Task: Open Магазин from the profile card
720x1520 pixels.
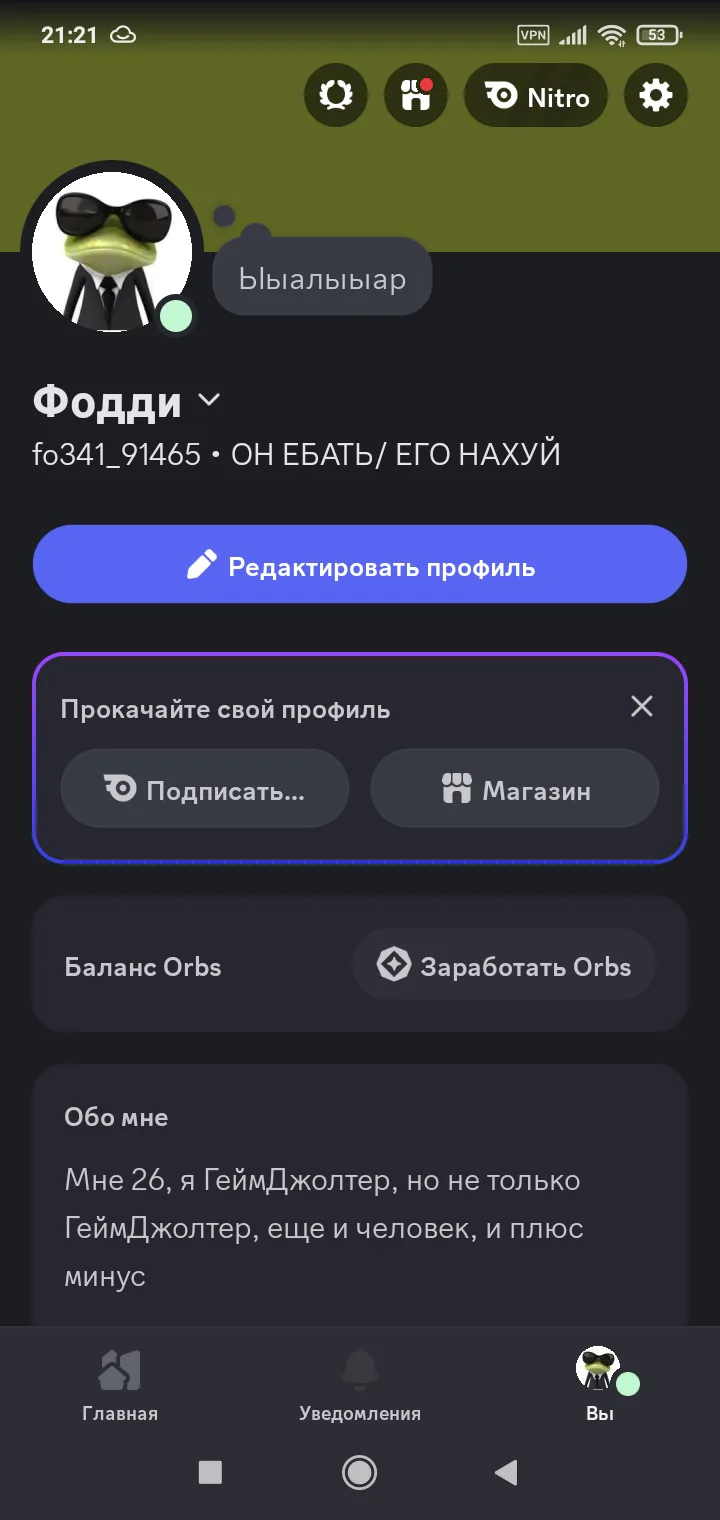Action: [515, 789]
